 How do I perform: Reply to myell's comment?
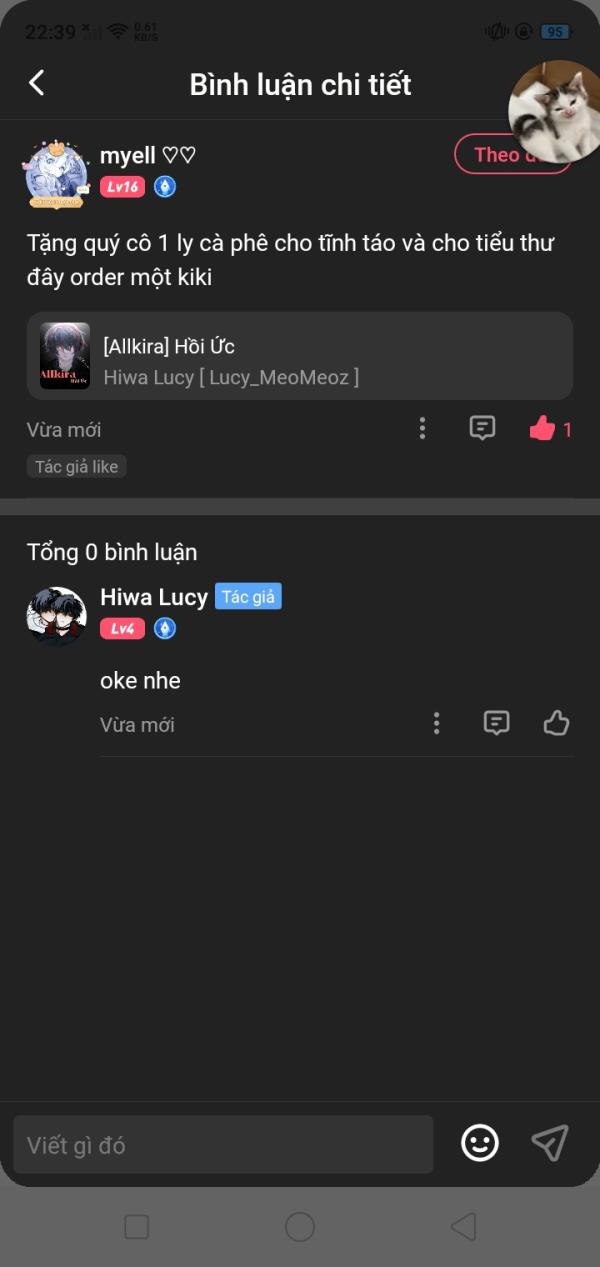pyautogui.click(x=482, y=429)
